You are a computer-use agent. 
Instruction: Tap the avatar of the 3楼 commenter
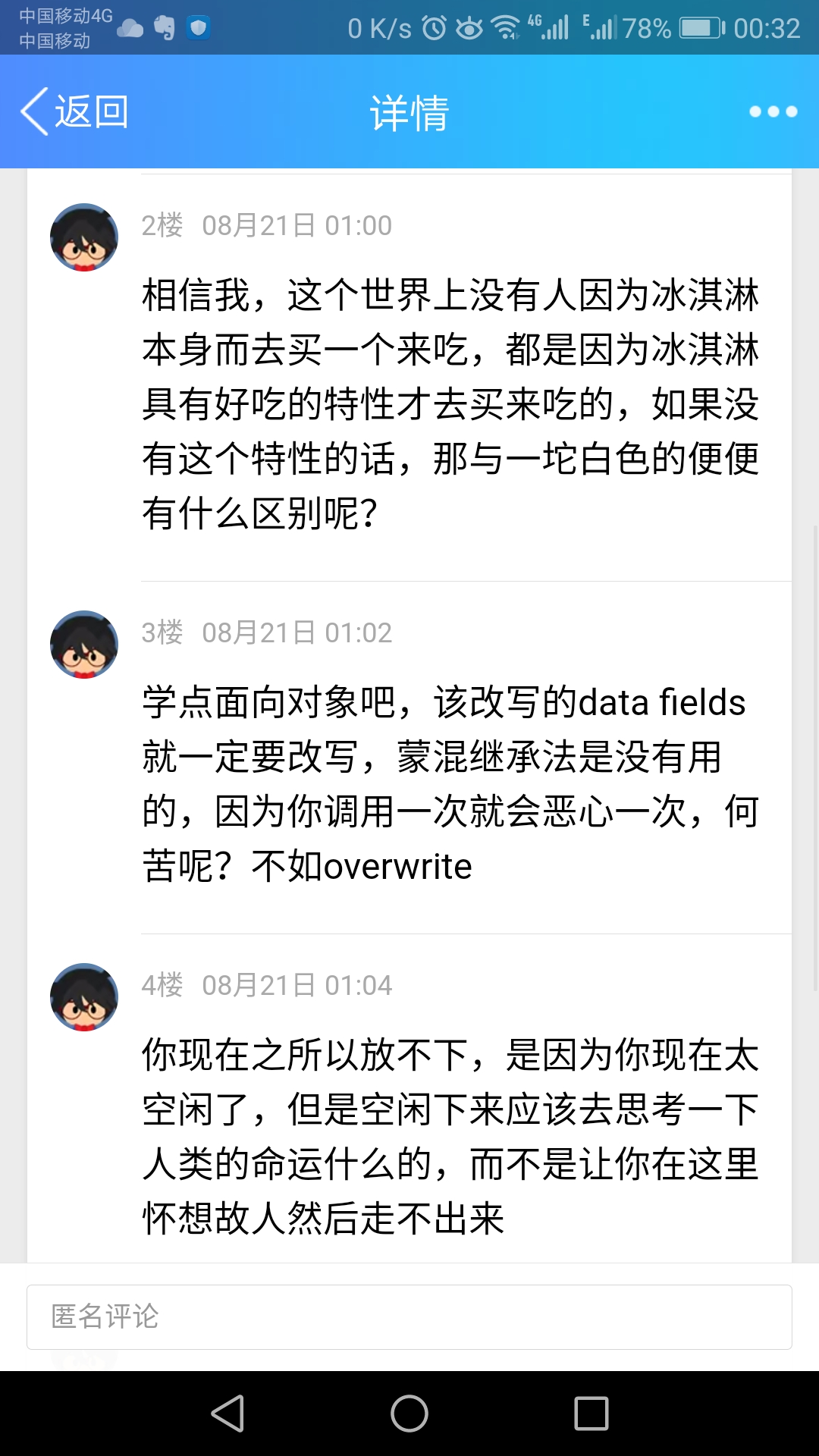pos(84,645)
